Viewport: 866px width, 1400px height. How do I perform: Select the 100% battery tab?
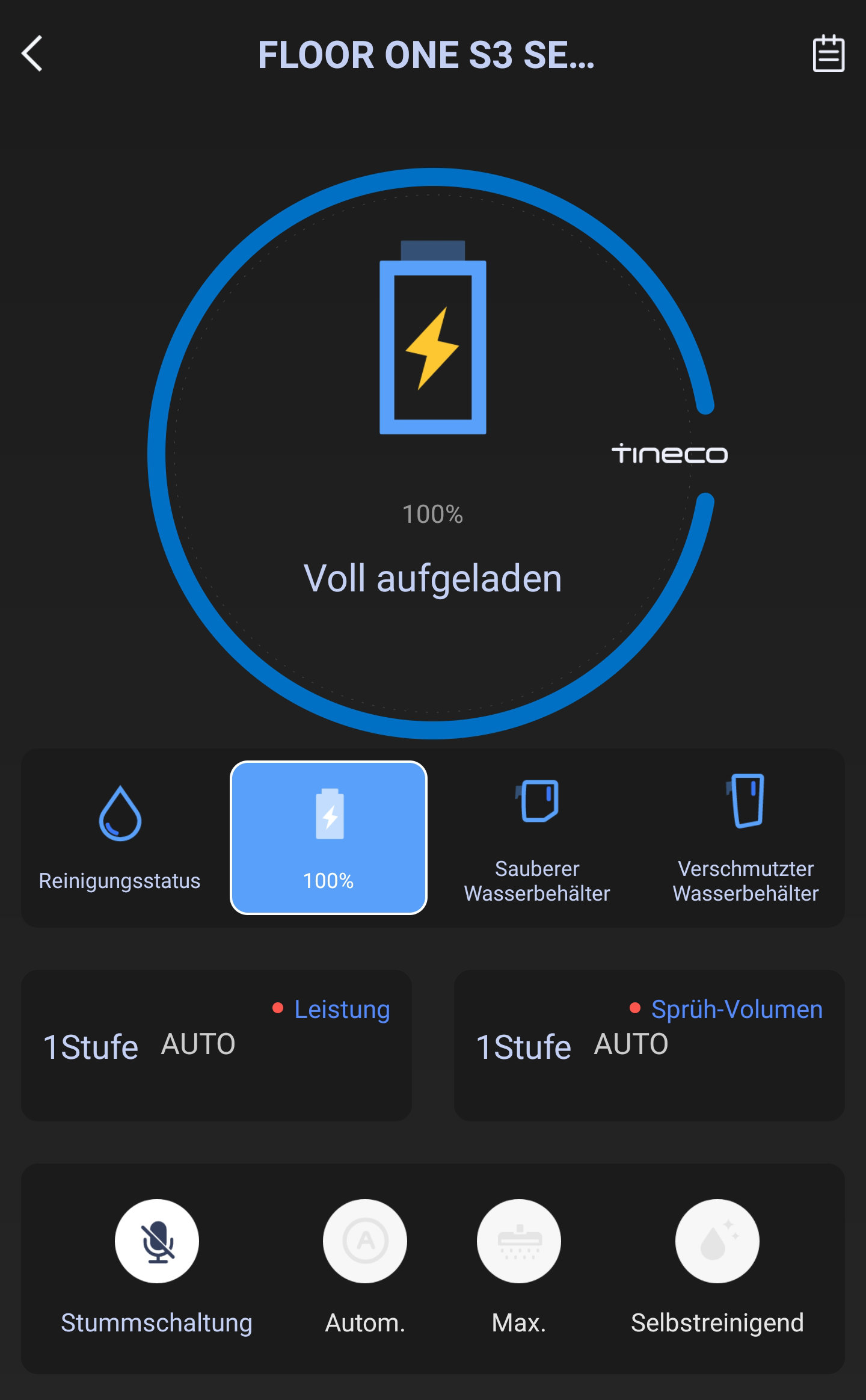point(328,838)
